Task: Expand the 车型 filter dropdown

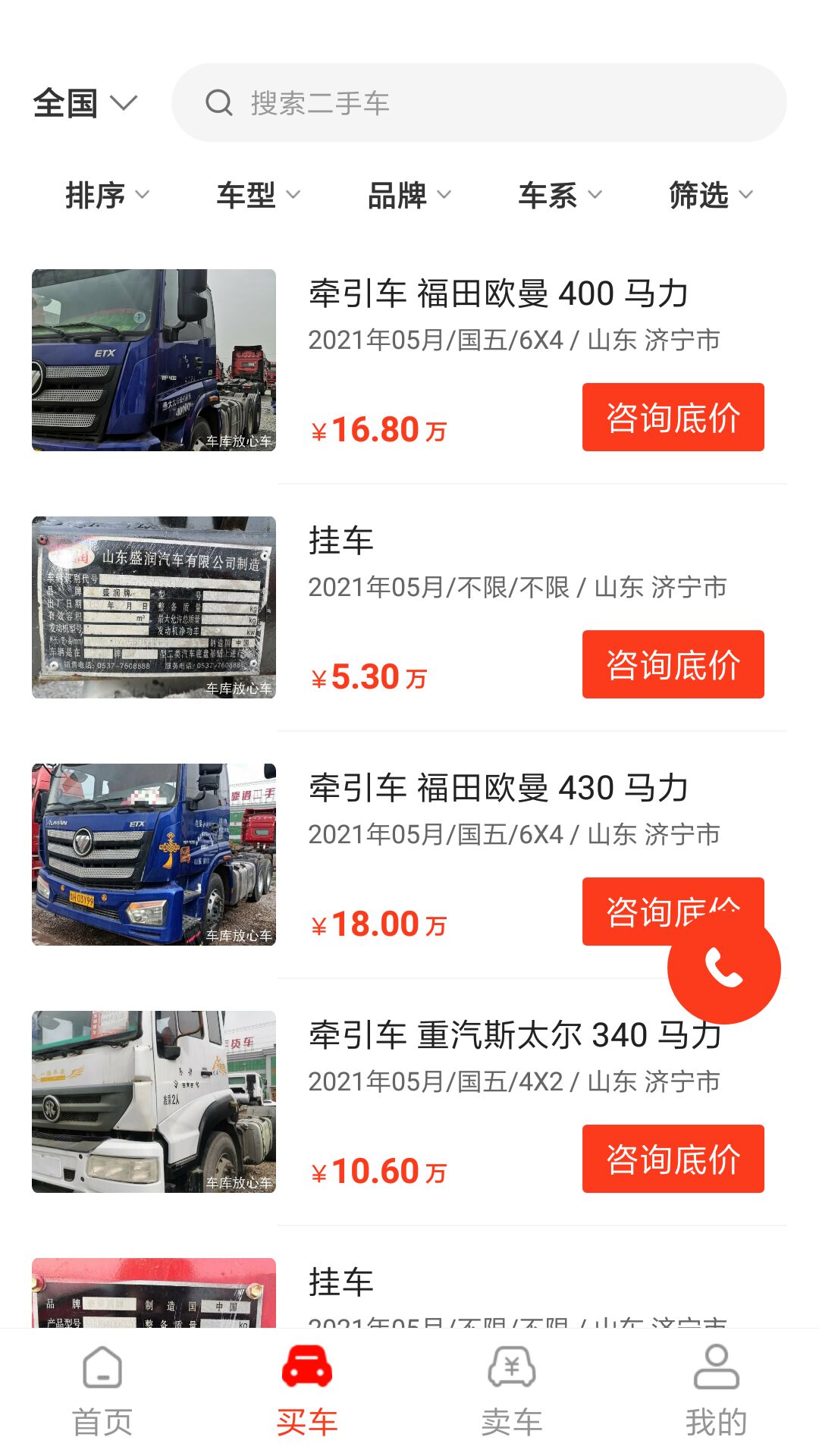Action: tap(258, 196)
